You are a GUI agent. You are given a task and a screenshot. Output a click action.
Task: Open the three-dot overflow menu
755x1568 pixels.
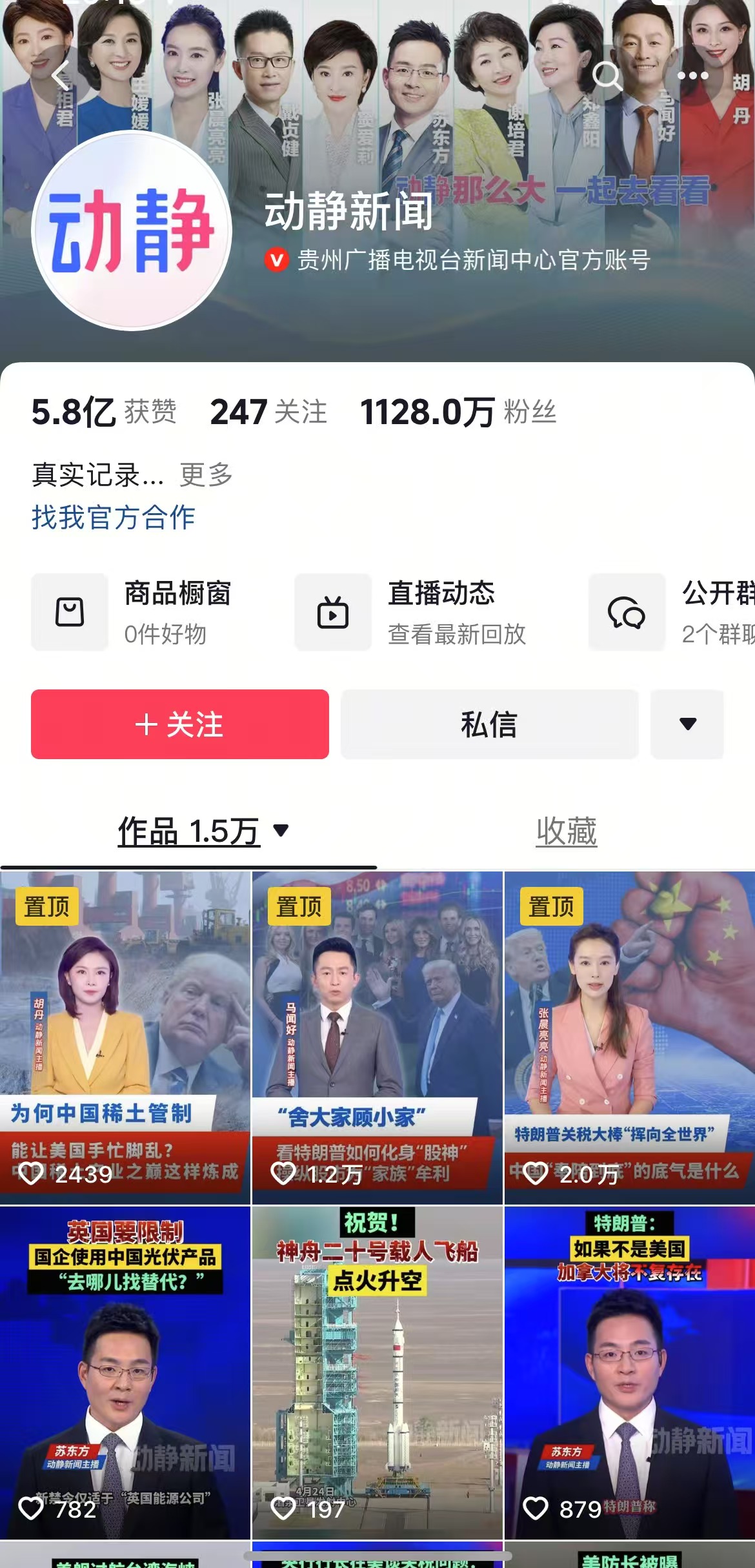[x=693, y=76]
